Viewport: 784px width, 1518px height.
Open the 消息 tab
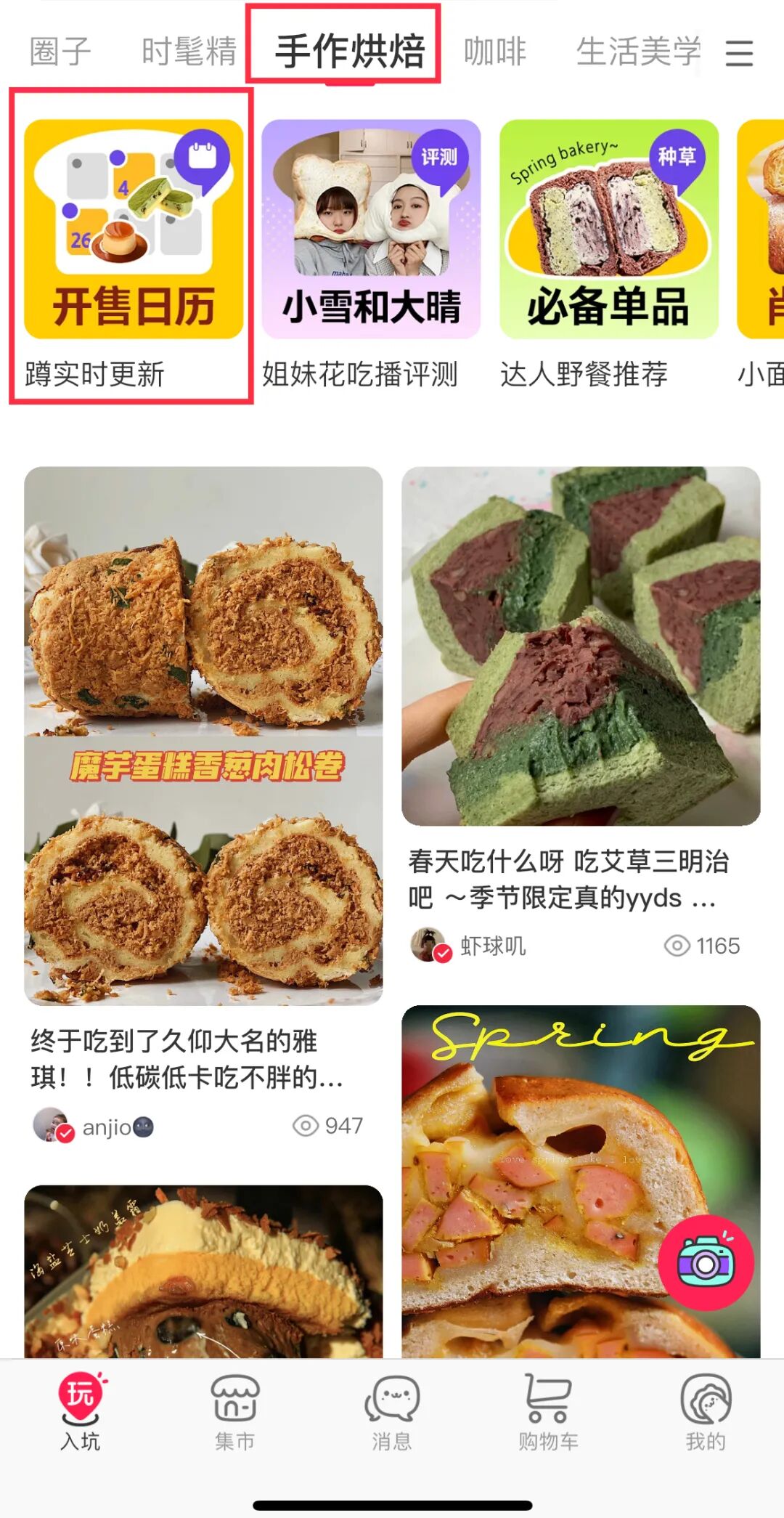click(392, 1411)
